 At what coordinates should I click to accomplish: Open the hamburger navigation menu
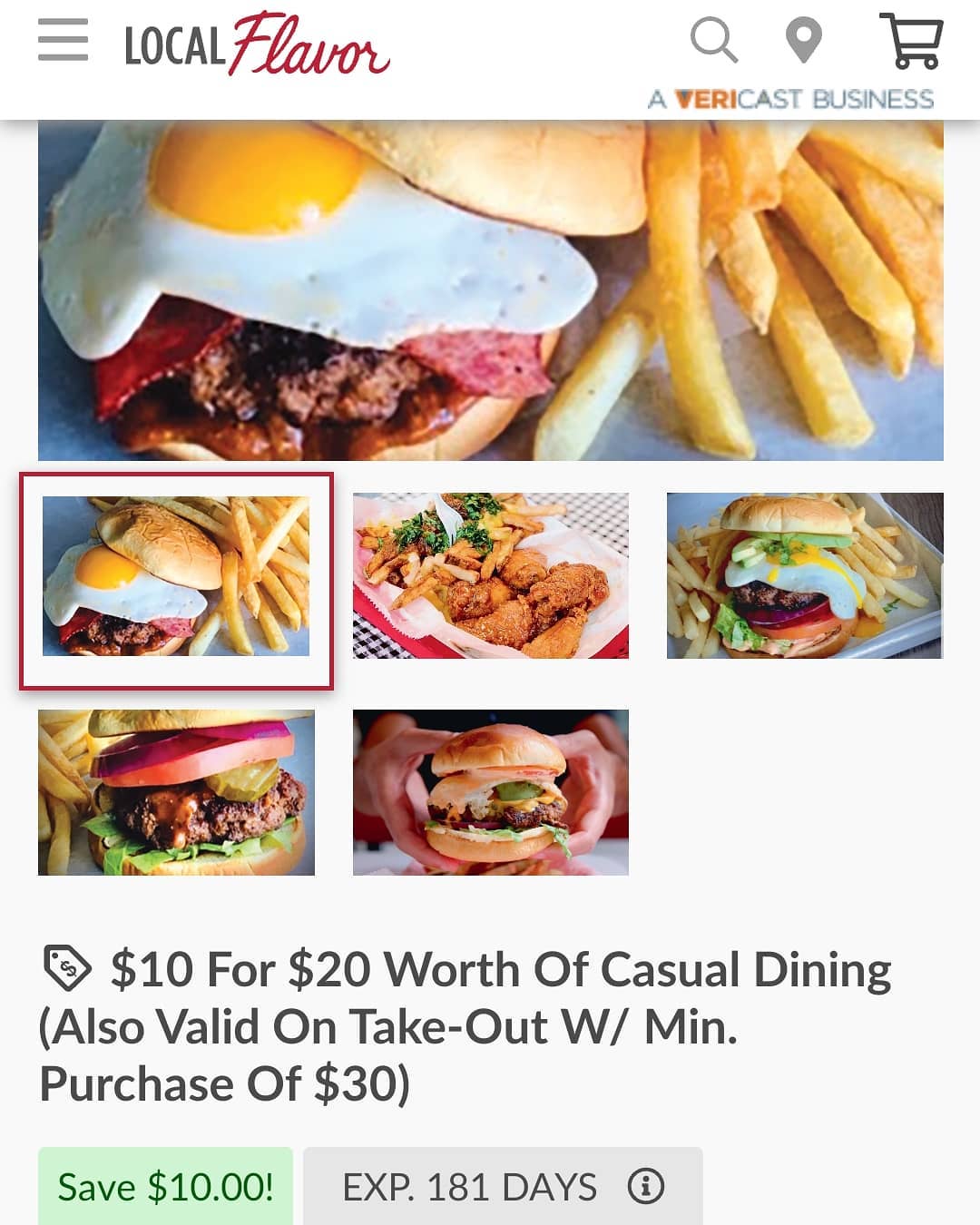(x=64, y=41)
